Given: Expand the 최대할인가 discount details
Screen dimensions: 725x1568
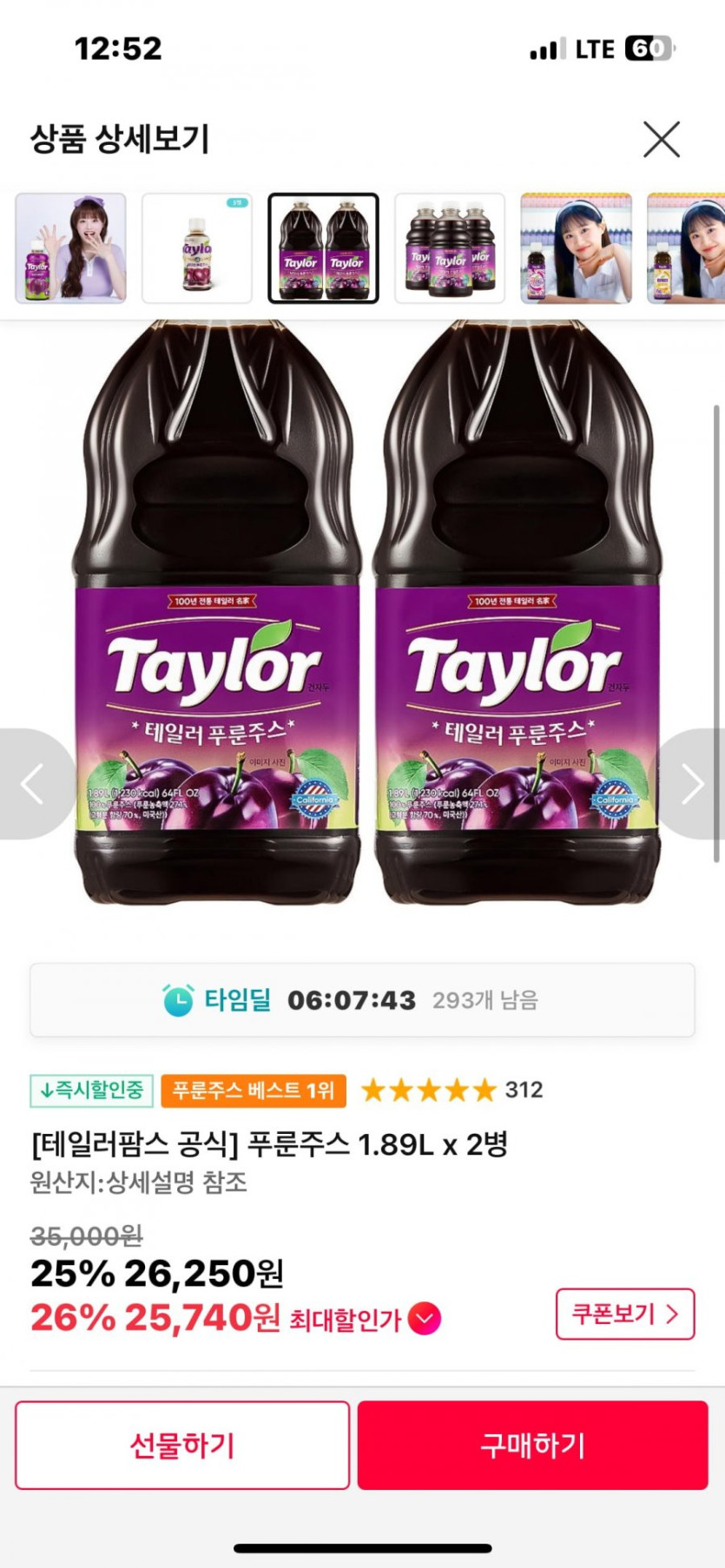Looking at the screenshot, I should pos(425,1319).
